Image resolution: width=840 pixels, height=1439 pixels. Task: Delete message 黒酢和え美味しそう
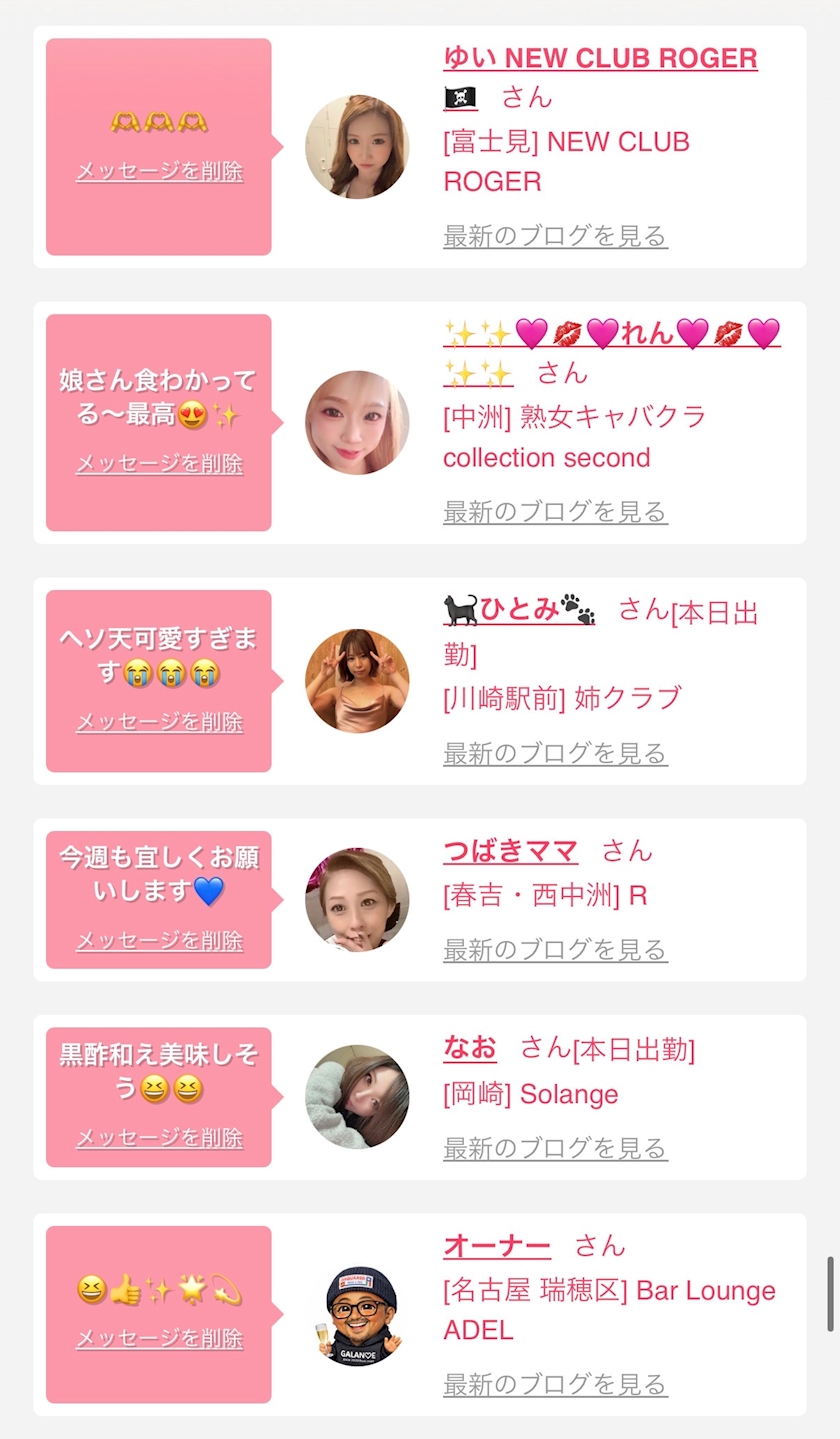coord(160,1137)
